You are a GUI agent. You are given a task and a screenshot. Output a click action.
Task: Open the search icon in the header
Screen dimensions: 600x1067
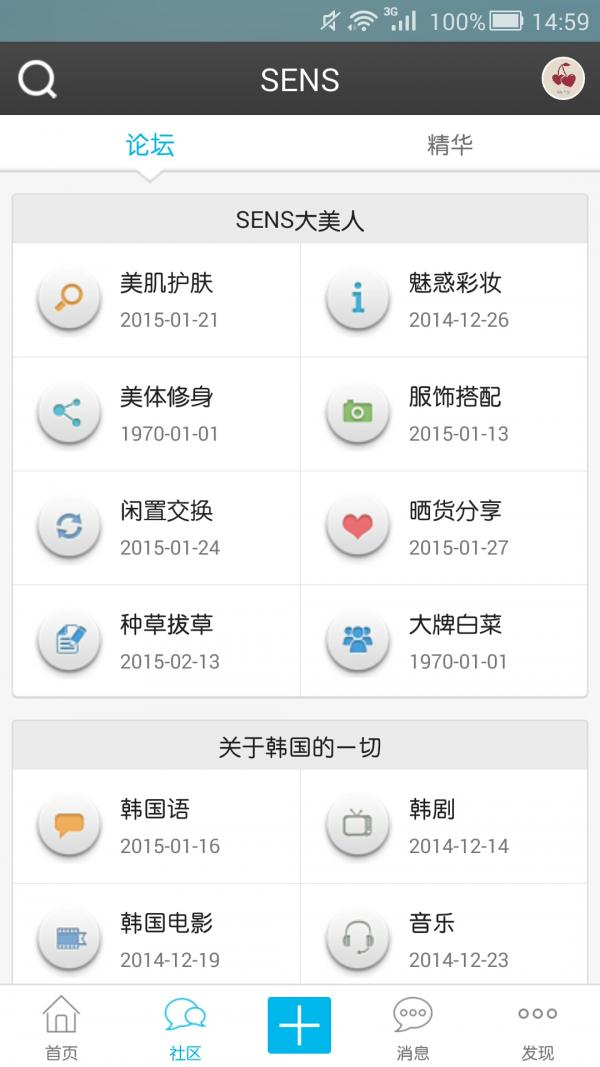tap(37, 79)
